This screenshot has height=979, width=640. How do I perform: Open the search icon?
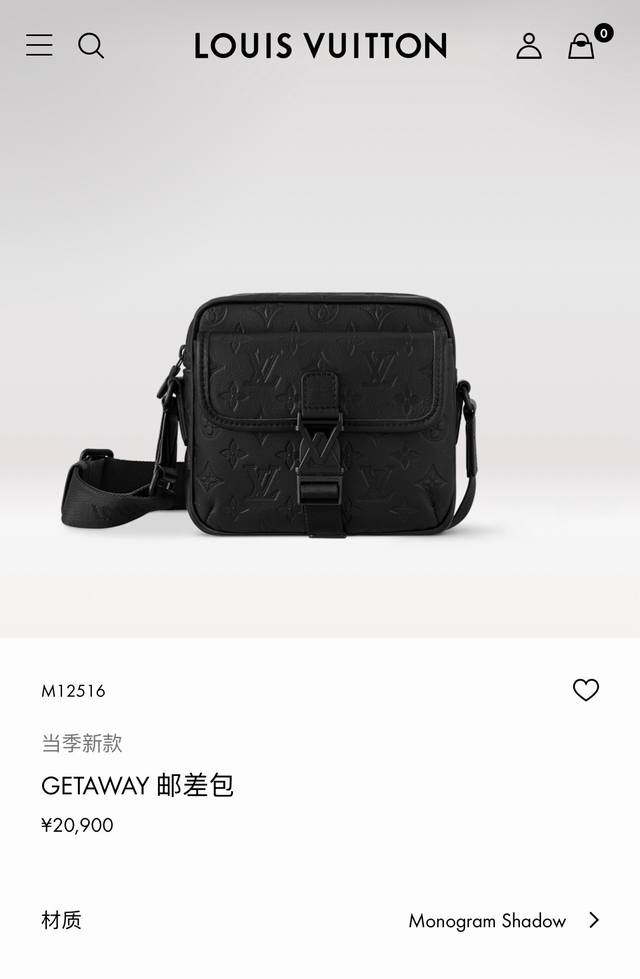tap(91, 45)
